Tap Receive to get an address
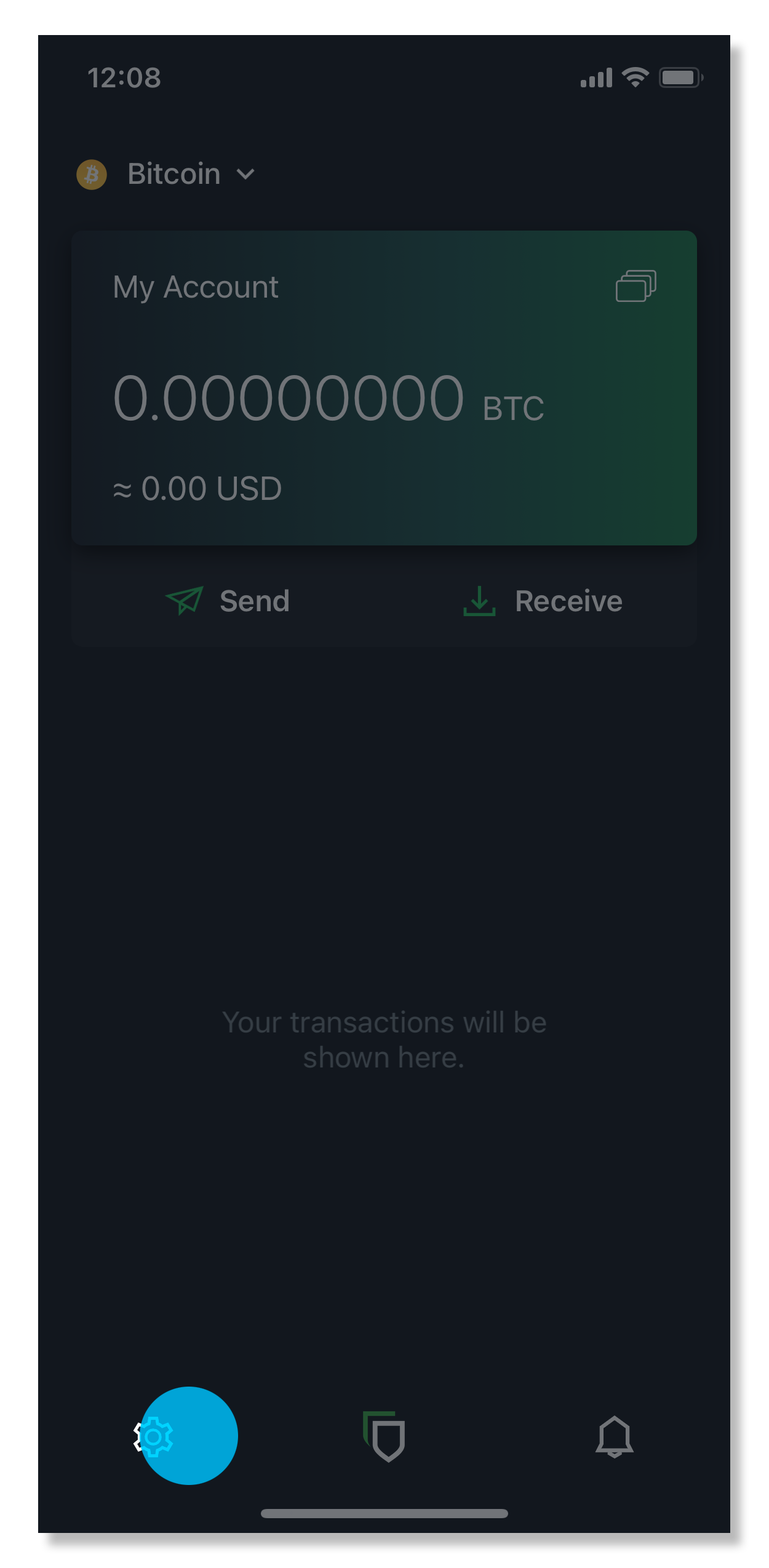The width and height of the screenshot is (769, 1568). [543, 601]
